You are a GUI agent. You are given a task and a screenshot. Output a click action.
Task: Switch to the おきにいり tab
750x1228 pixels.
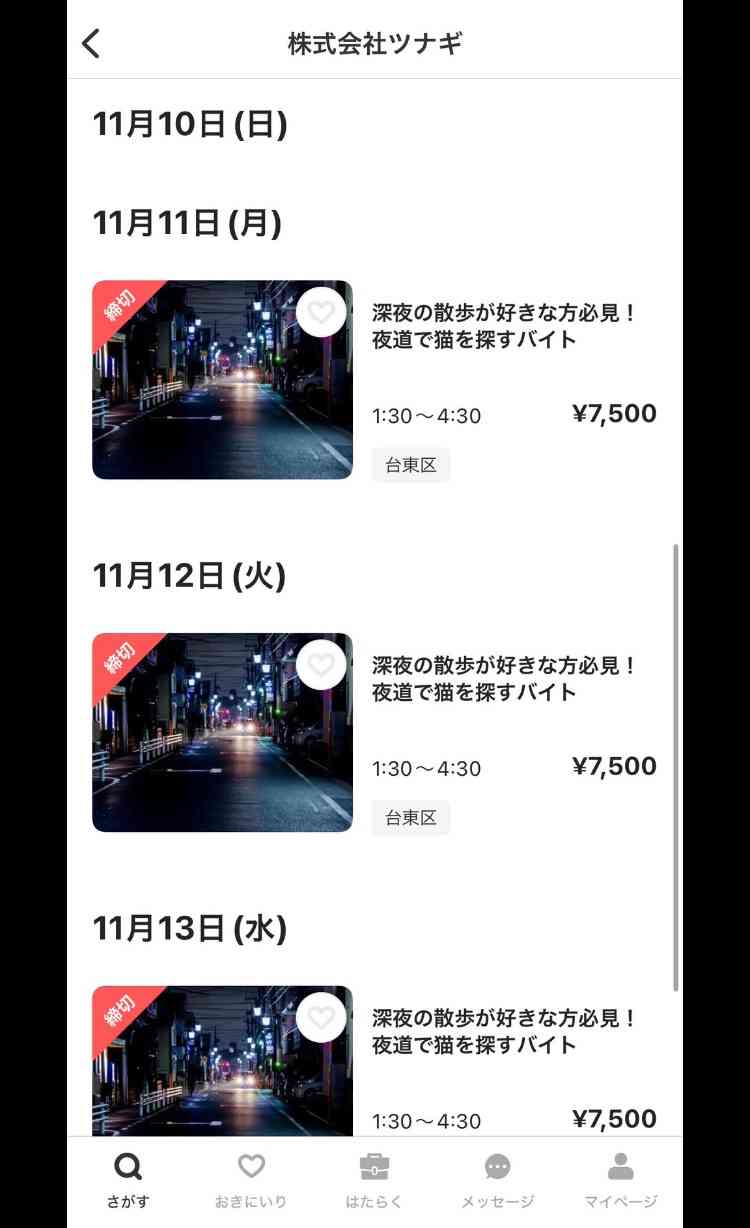251,1180
